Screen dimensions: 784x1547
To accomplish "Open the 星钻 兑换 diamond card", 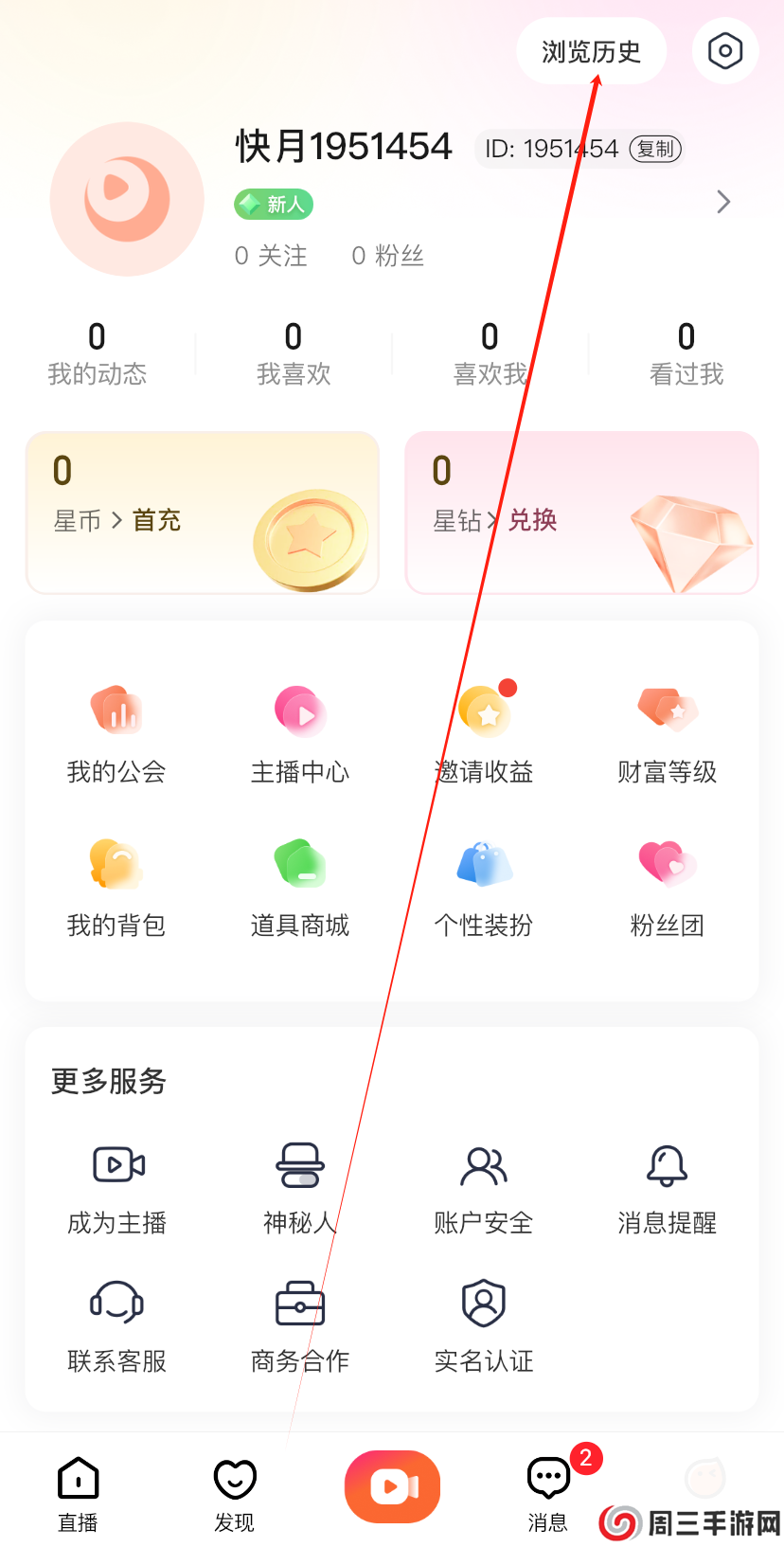I will click(x=581, y=513).
